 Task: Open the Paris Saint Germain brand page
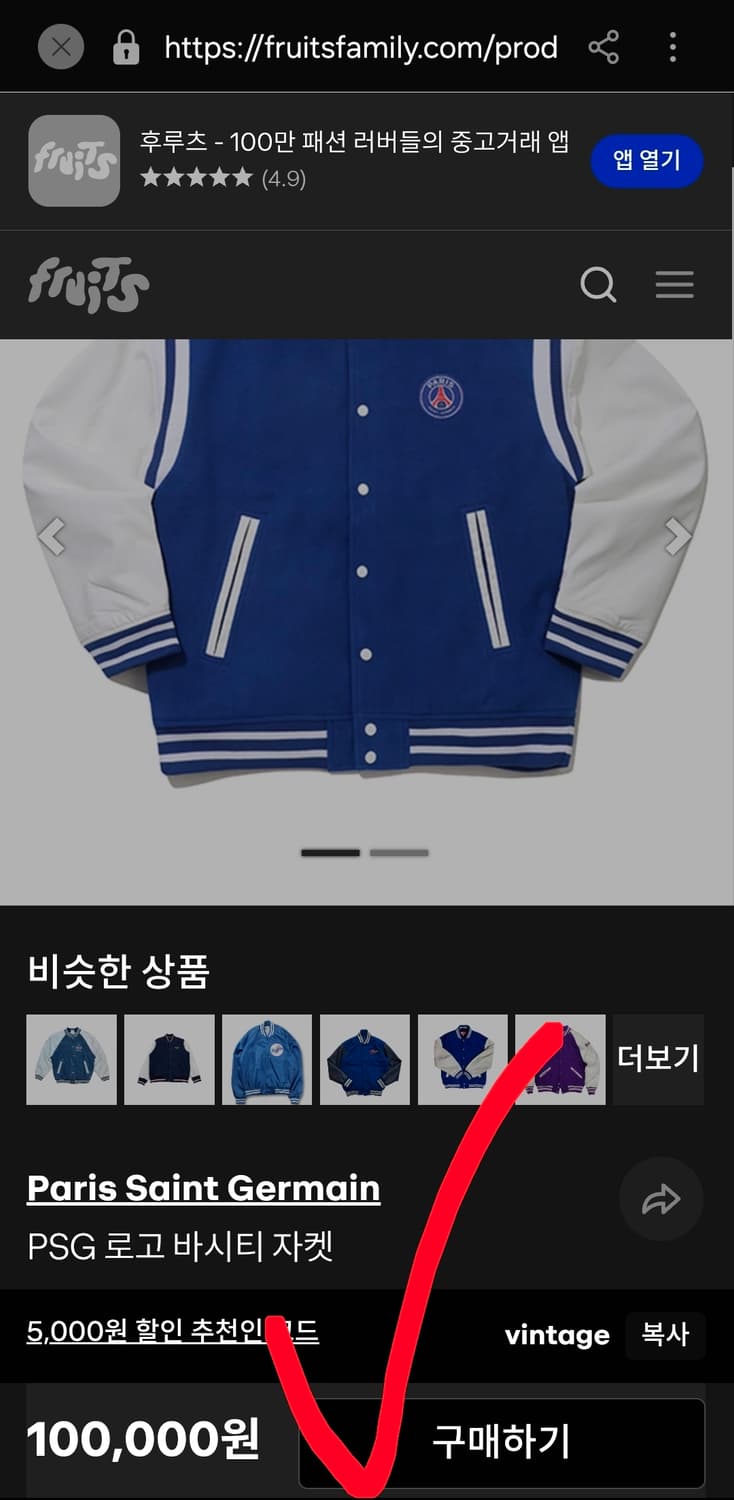203,1188
